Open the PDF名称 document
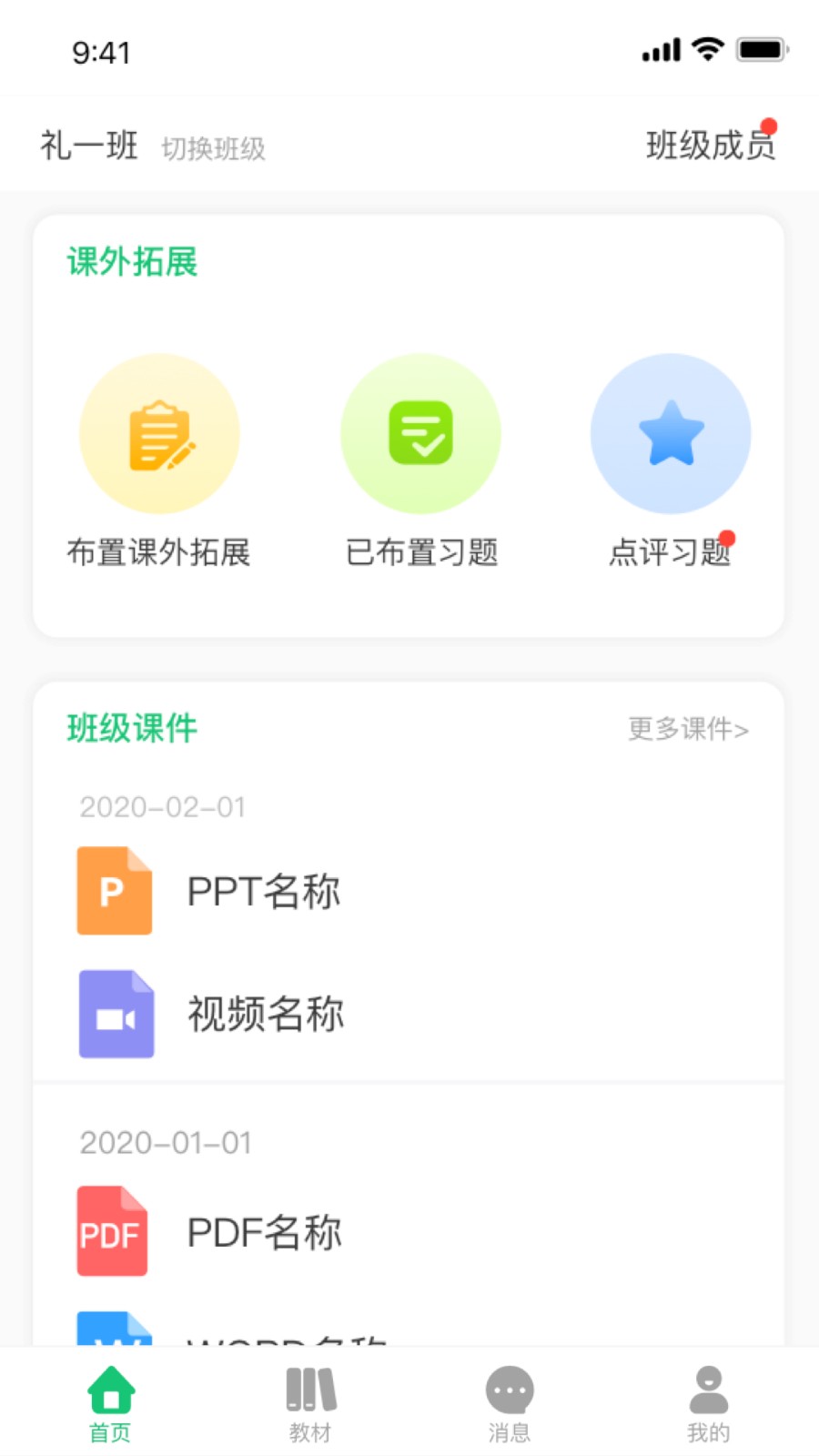 264,1233
